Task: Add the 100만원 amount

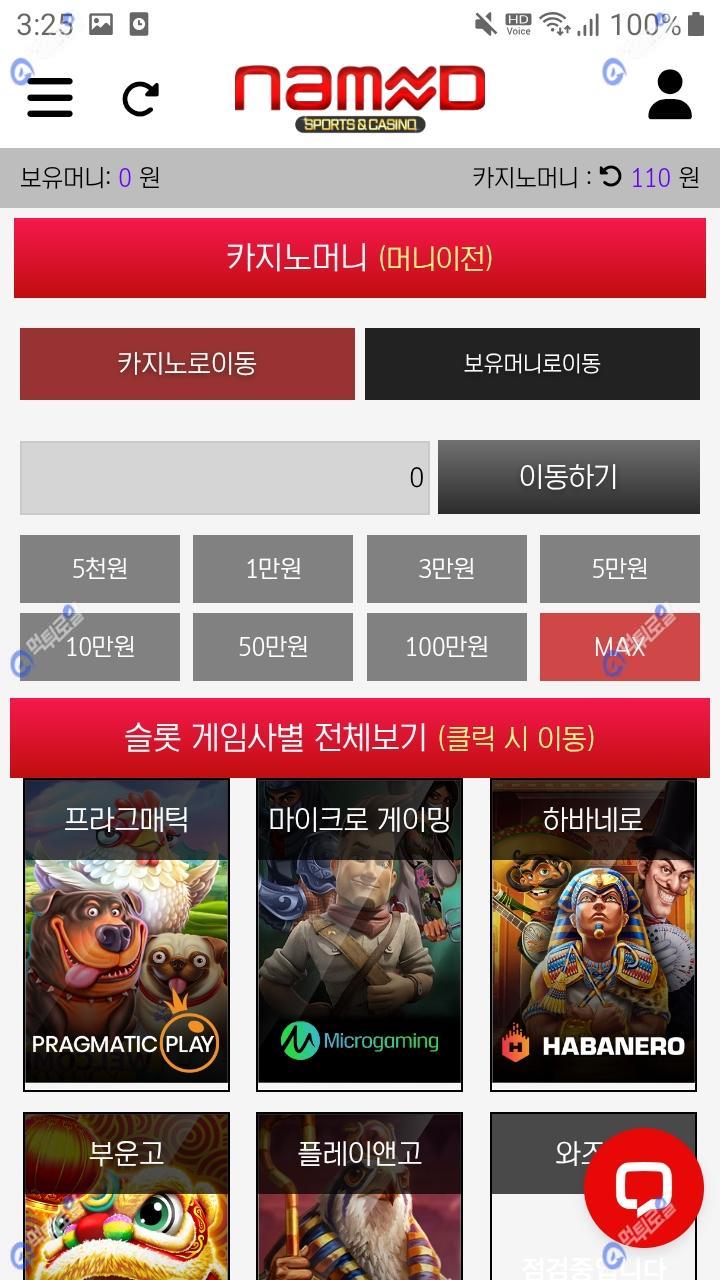Action: (x=446, y=646)
